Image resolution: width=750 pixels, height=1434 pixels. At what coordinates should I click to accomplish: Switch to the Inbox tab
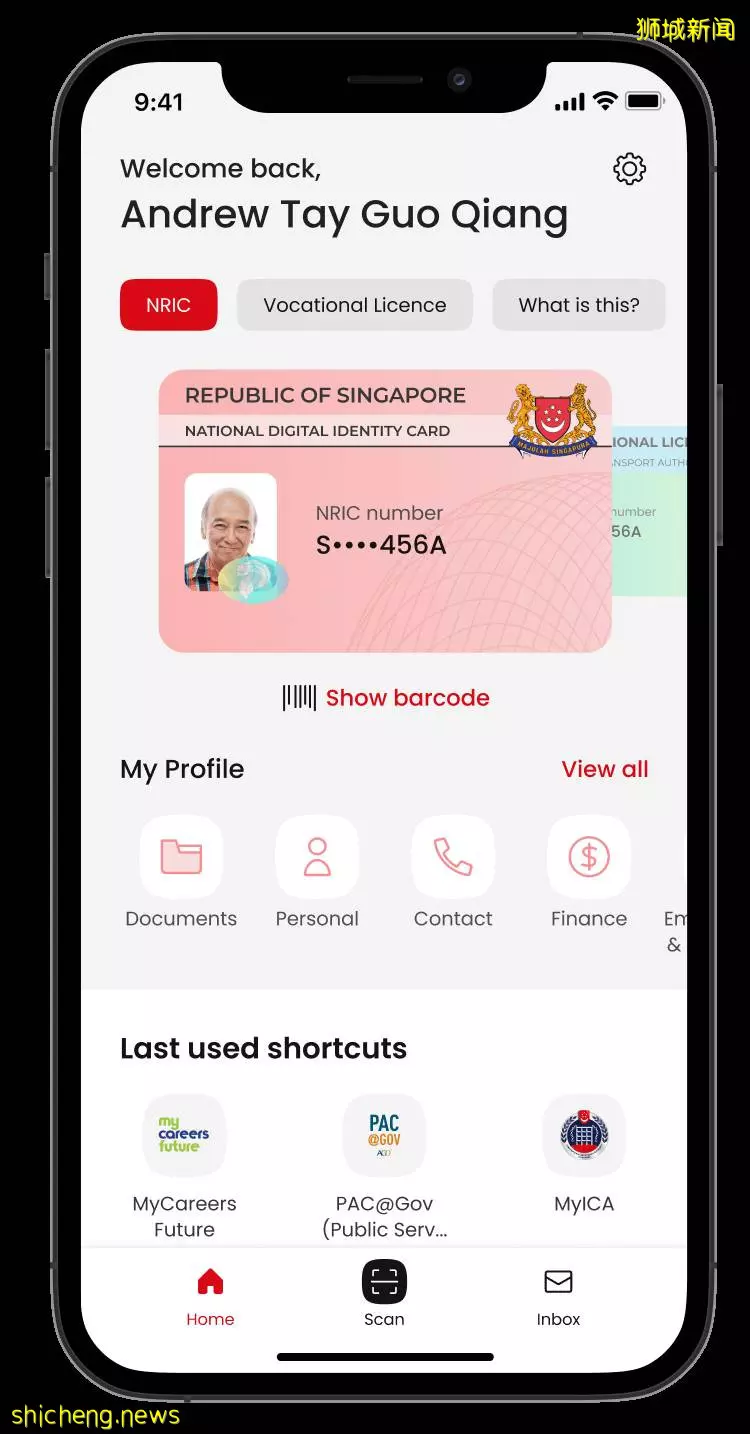click(558, 1296)
